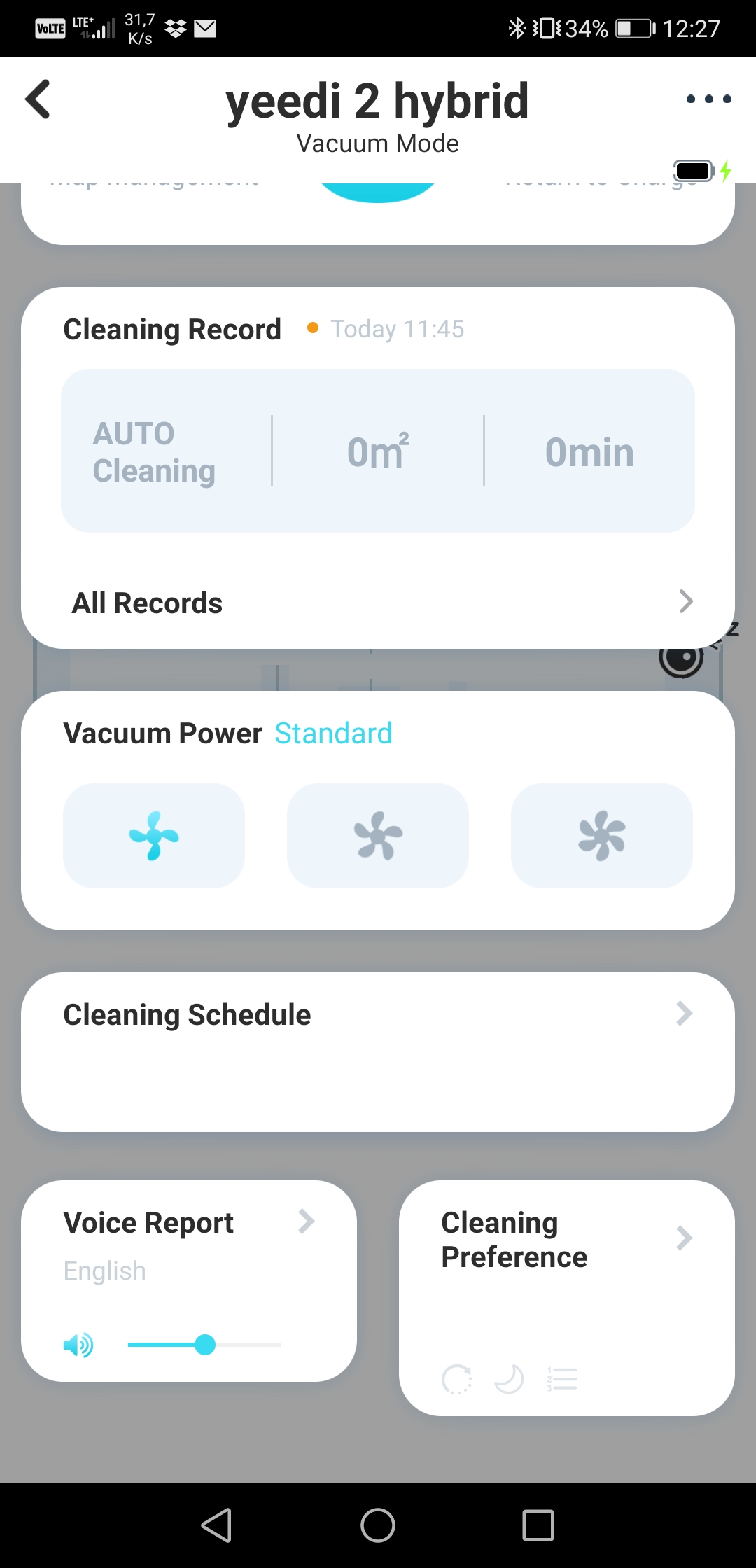Go back using the header arrow
Image resolution: width=756 pixels, height=1568 pixels.
pos(38,99)
